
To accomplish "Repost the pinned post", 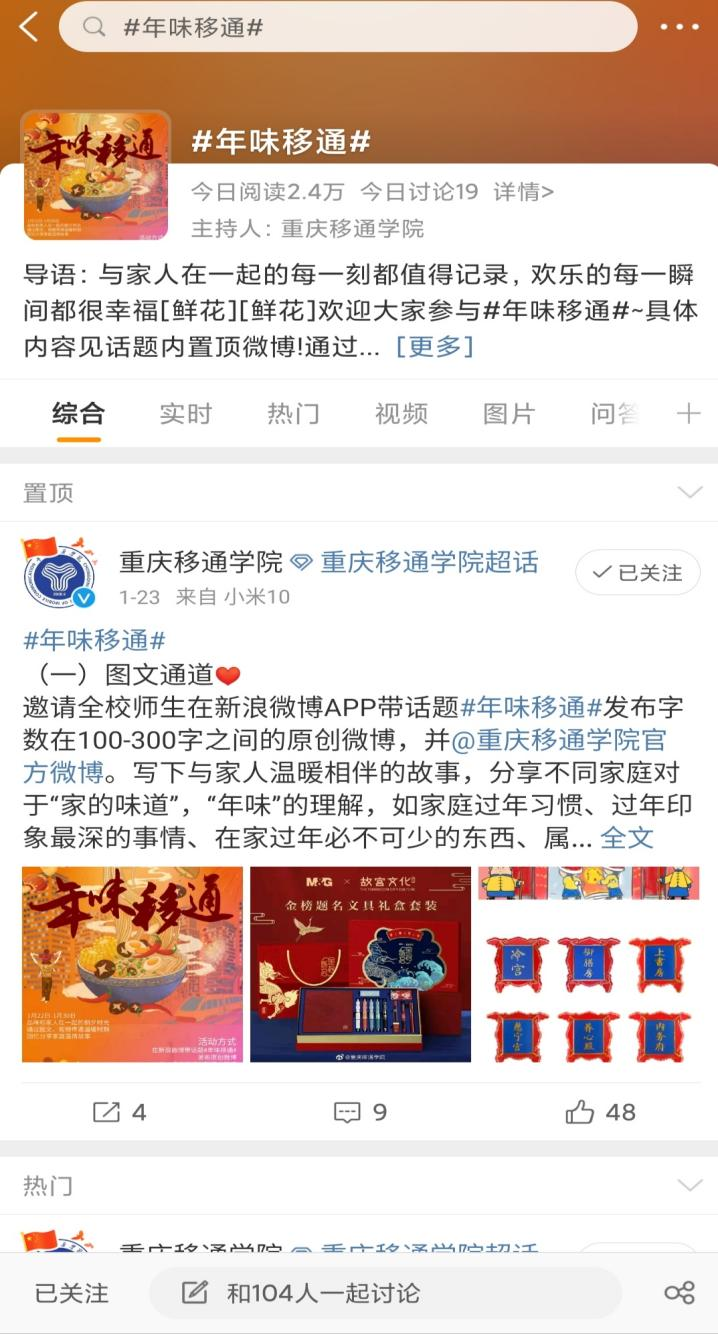I will click(119, 1112).
